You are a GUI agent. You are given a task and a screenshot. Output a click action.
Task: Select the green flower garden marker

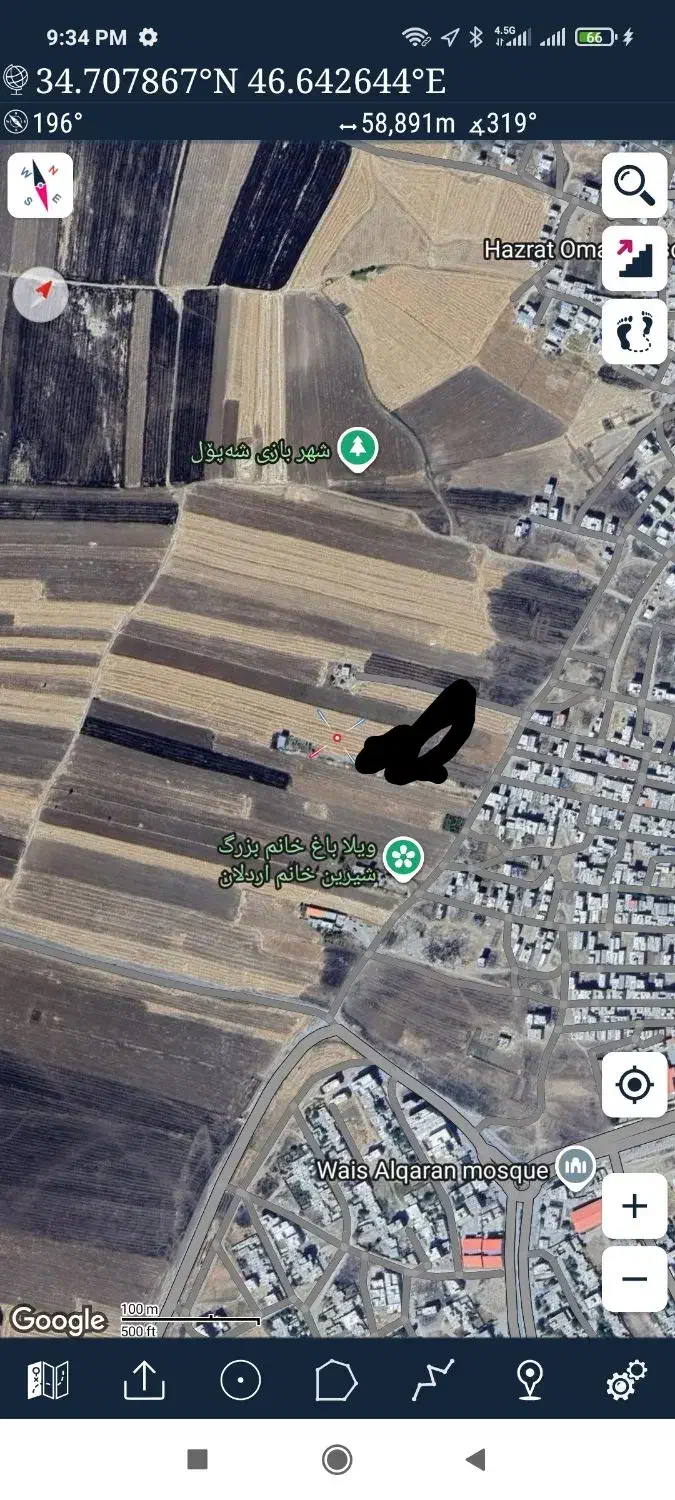click(x=403, y=858)
